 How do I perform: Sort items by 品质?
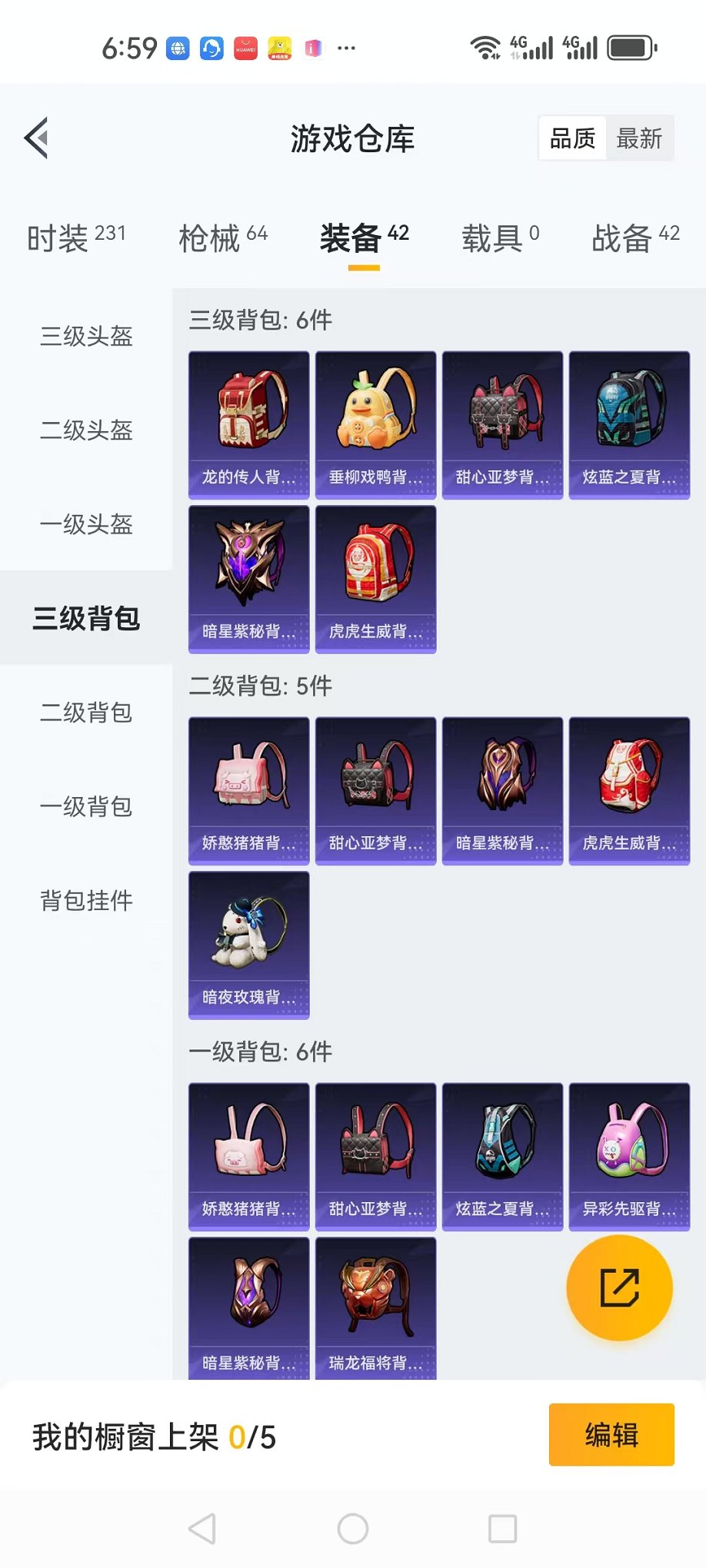pos(573,139)
